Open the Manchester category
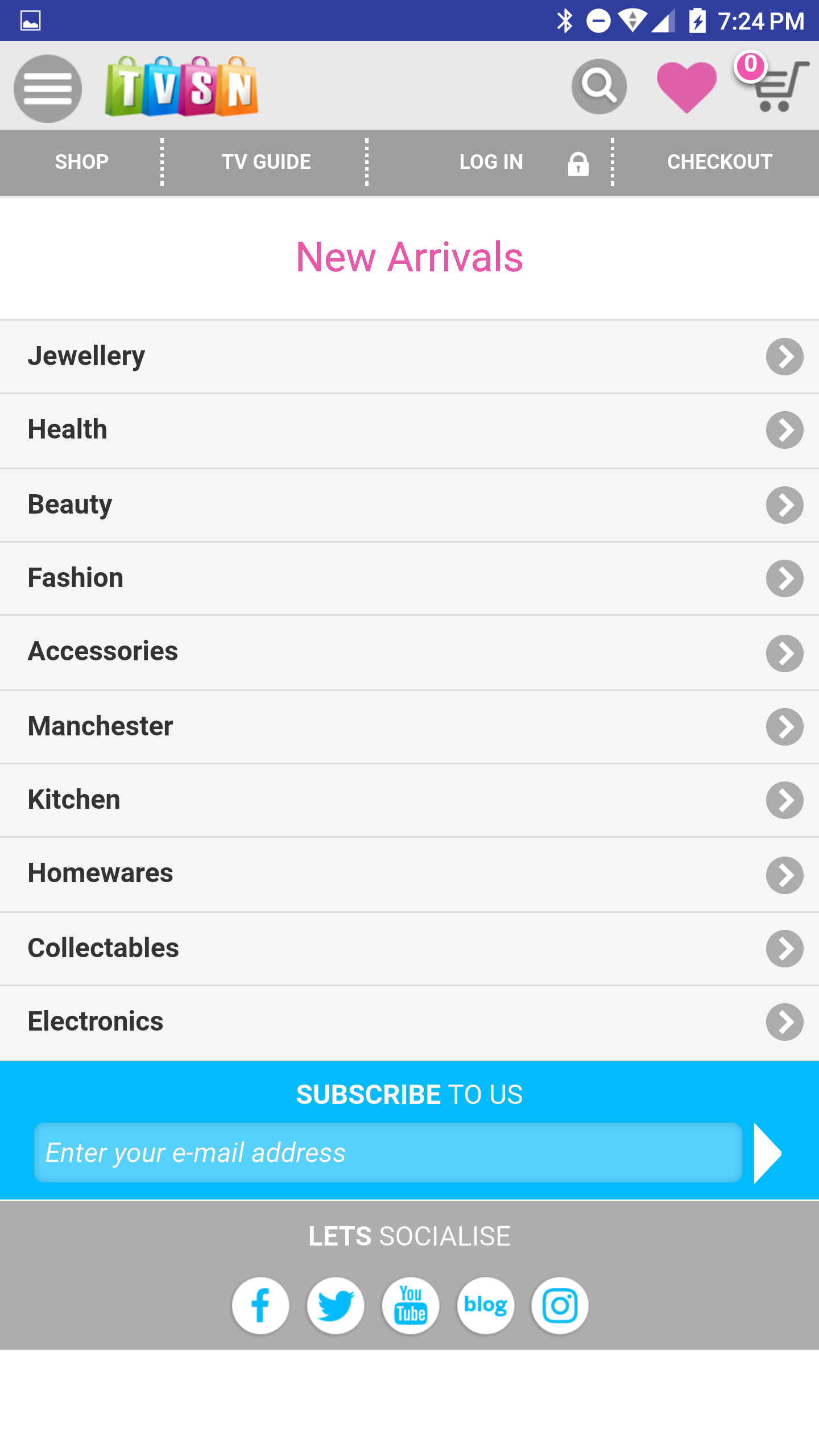The width and height of the screenshot is (819, 1456). pos(409,727)
